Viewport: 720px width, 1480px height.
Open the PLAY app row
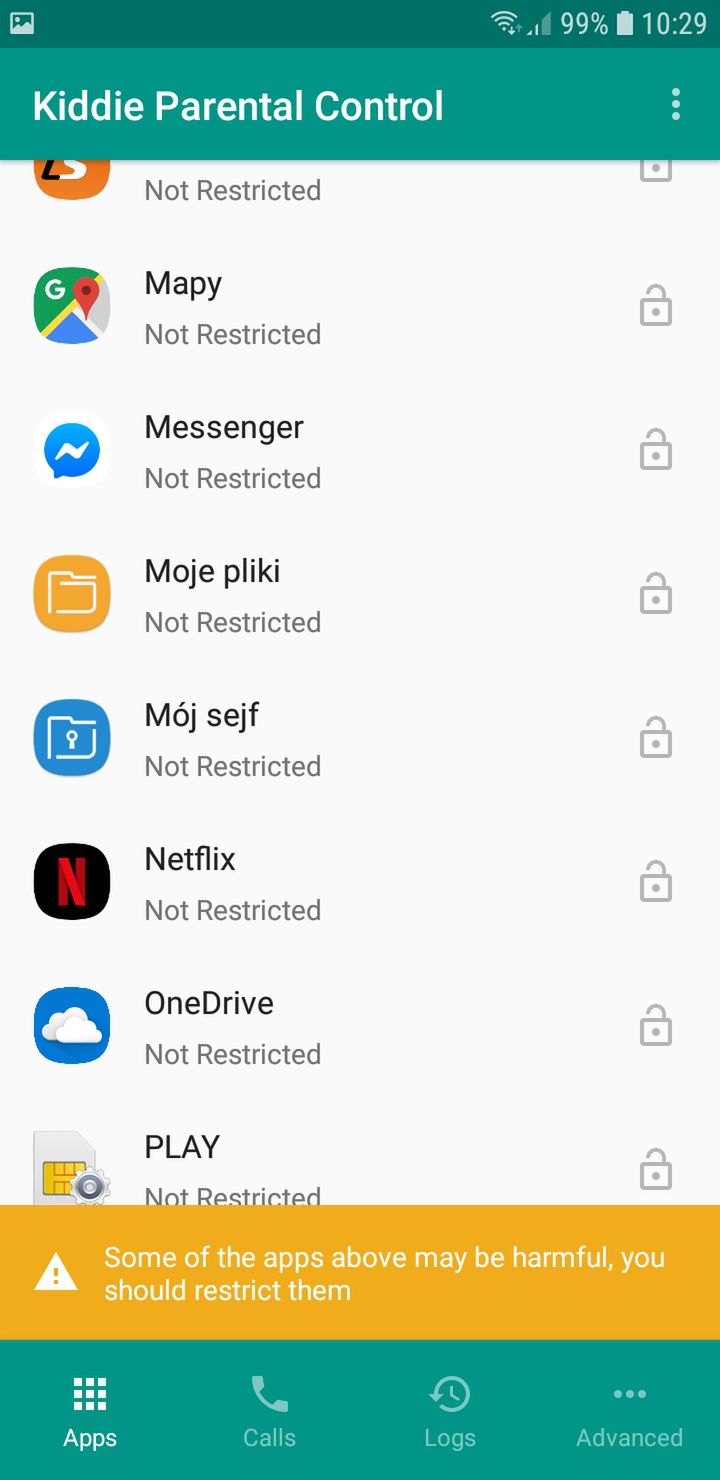coord(360,1152)
